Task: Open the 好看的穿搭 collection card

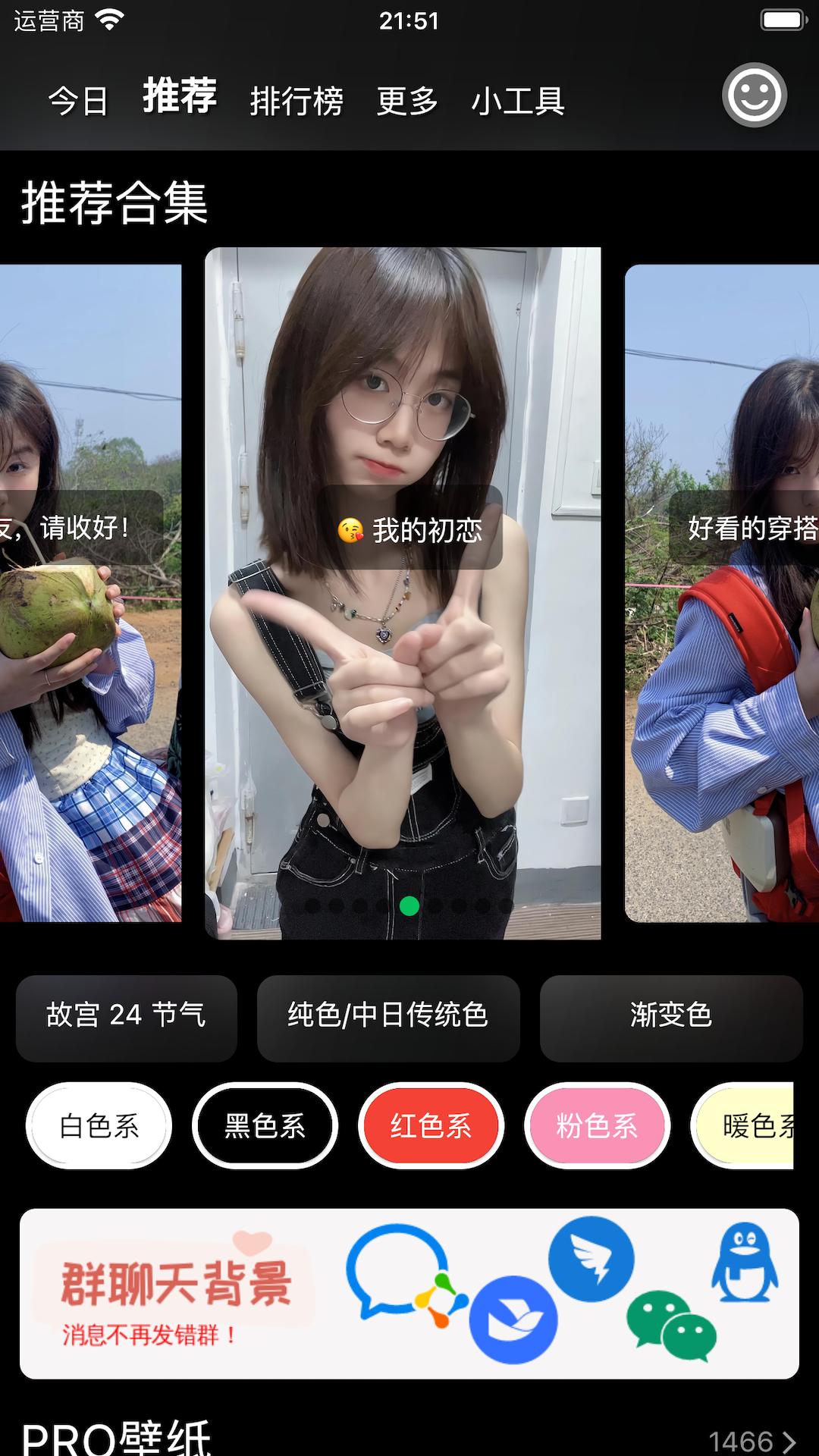Action: click(x=721, y=593)
